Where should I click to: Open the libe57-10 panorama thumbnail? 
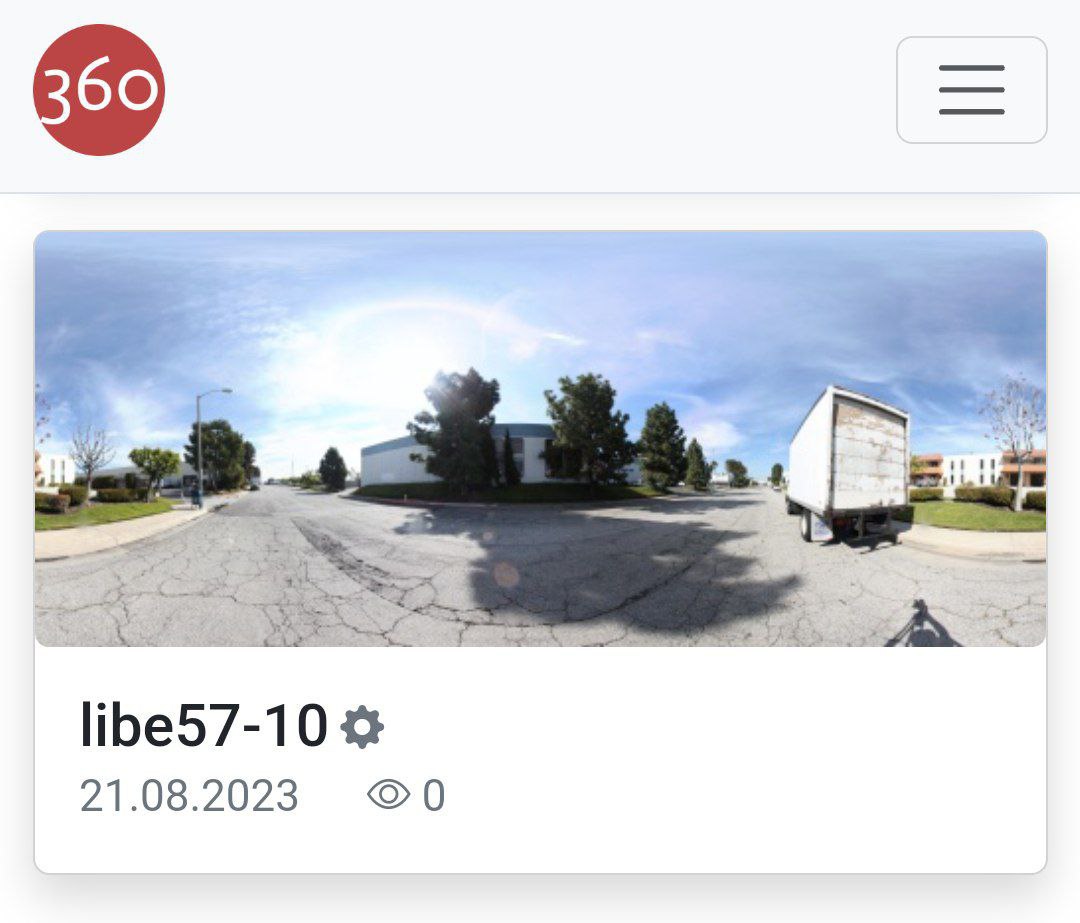point(540,439)
